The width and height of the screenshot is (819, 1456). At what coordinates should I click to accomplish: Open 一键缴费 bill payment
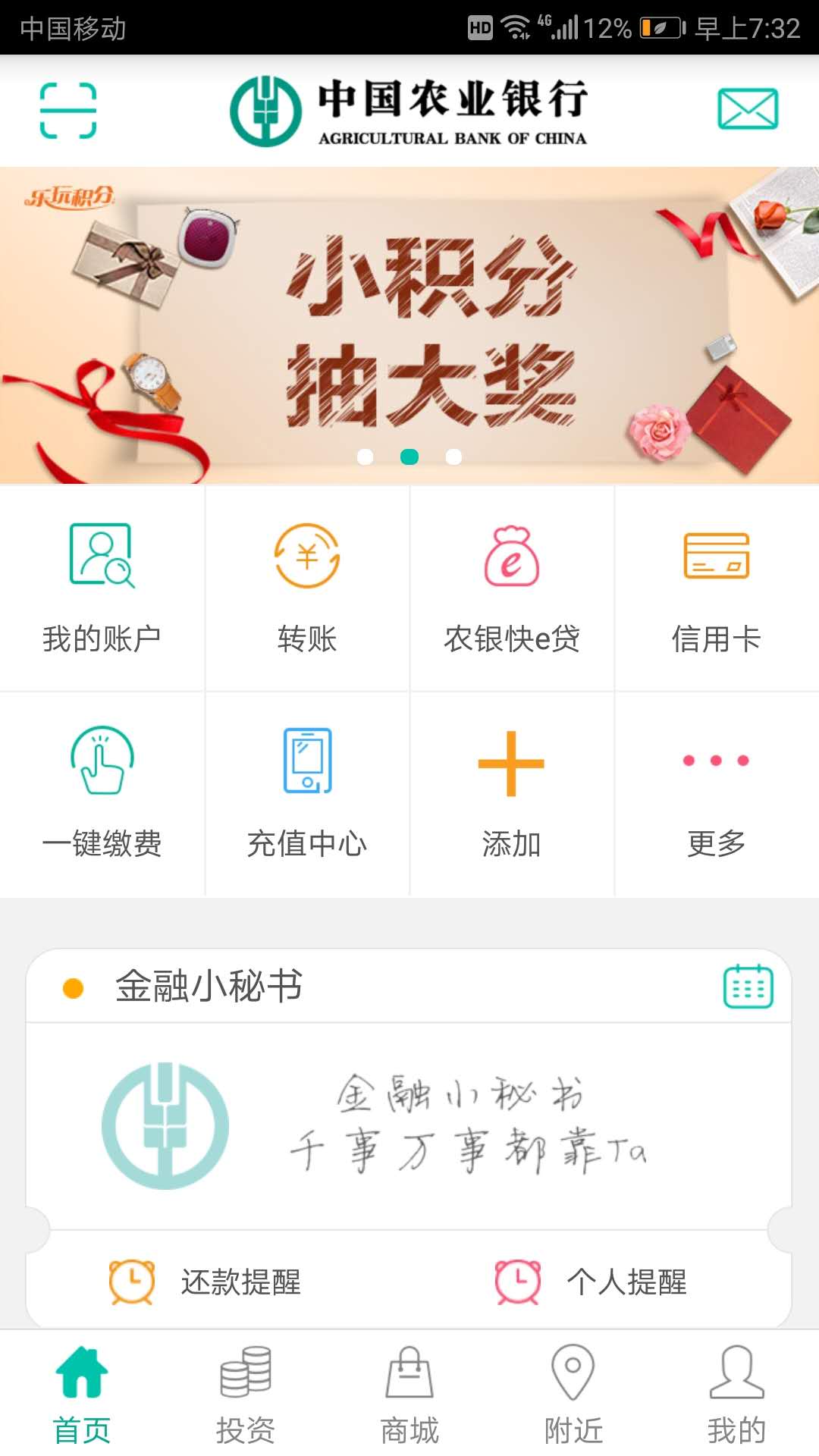(x=102, y=792)
